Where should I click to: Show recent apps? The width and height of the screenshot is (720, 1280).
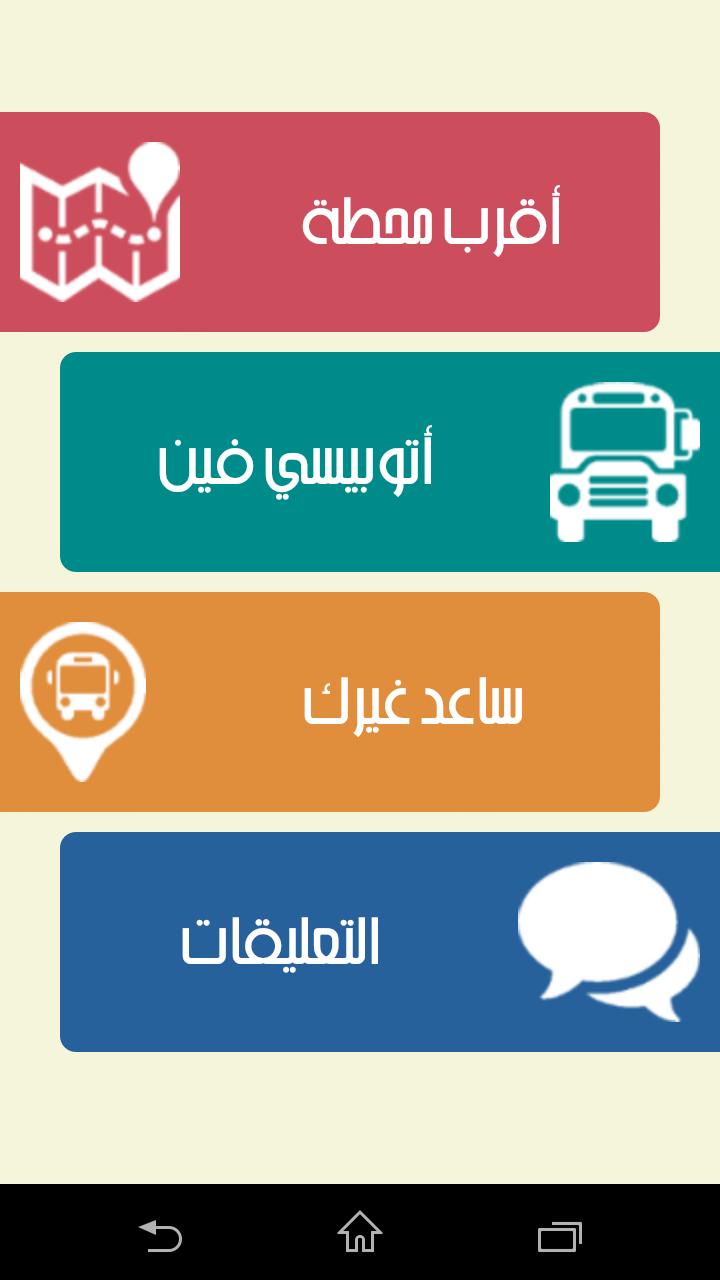pos(560,1234)
